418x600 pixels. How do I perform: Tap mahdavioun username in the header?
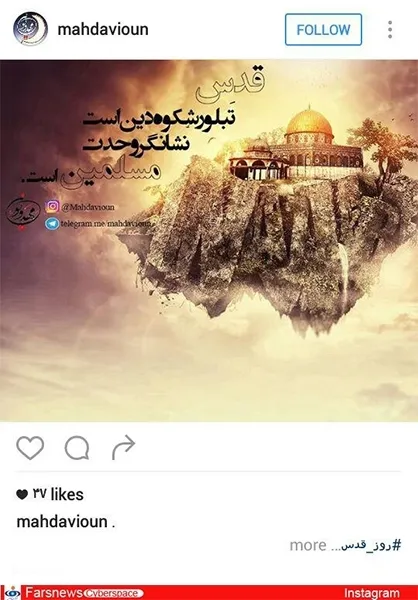(x=103, y=29)
